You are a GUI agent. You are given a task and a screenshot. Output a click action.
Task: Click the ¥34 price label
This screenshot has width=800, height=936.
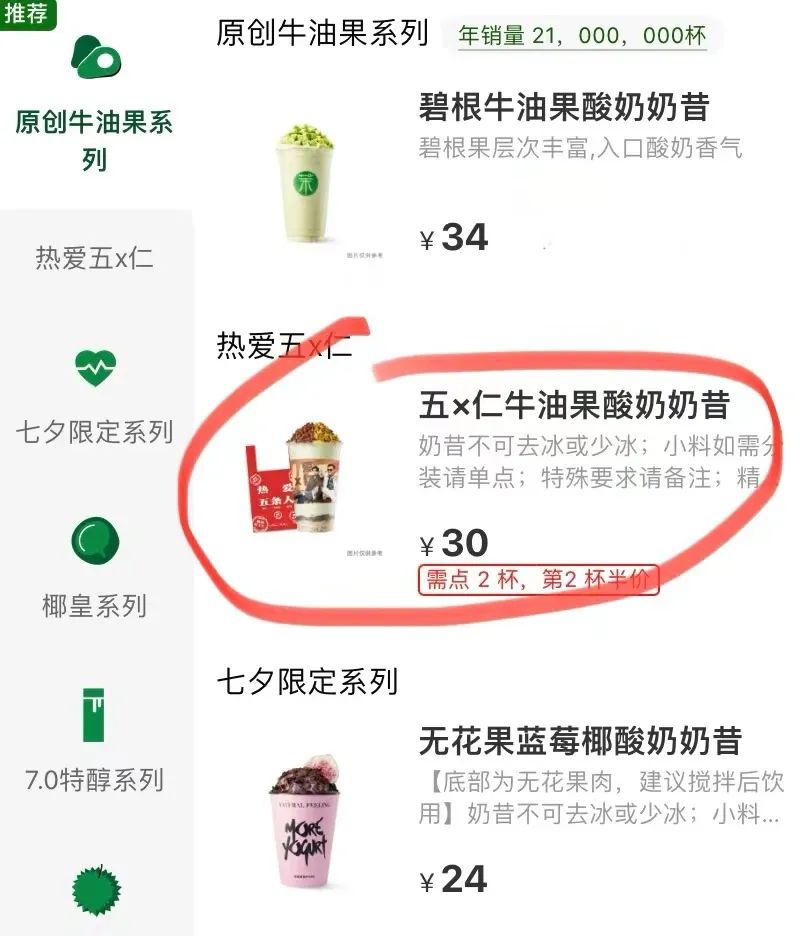pos(453,237)
